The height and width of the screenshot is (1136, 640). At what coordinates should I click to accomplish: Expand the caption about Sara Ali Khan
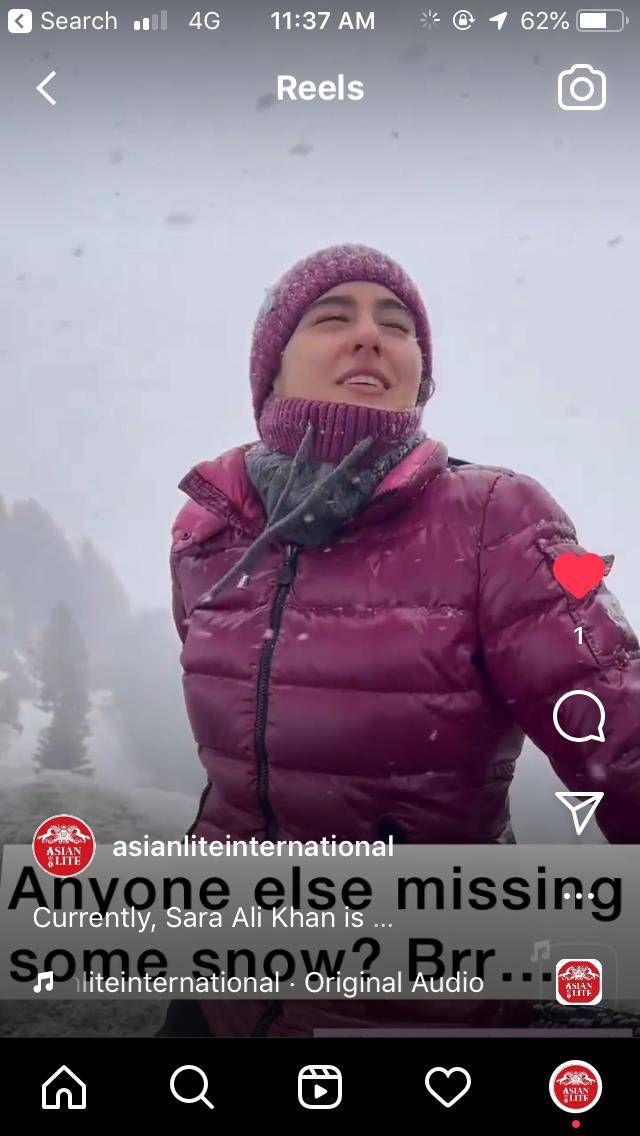[x=213, y=918]
